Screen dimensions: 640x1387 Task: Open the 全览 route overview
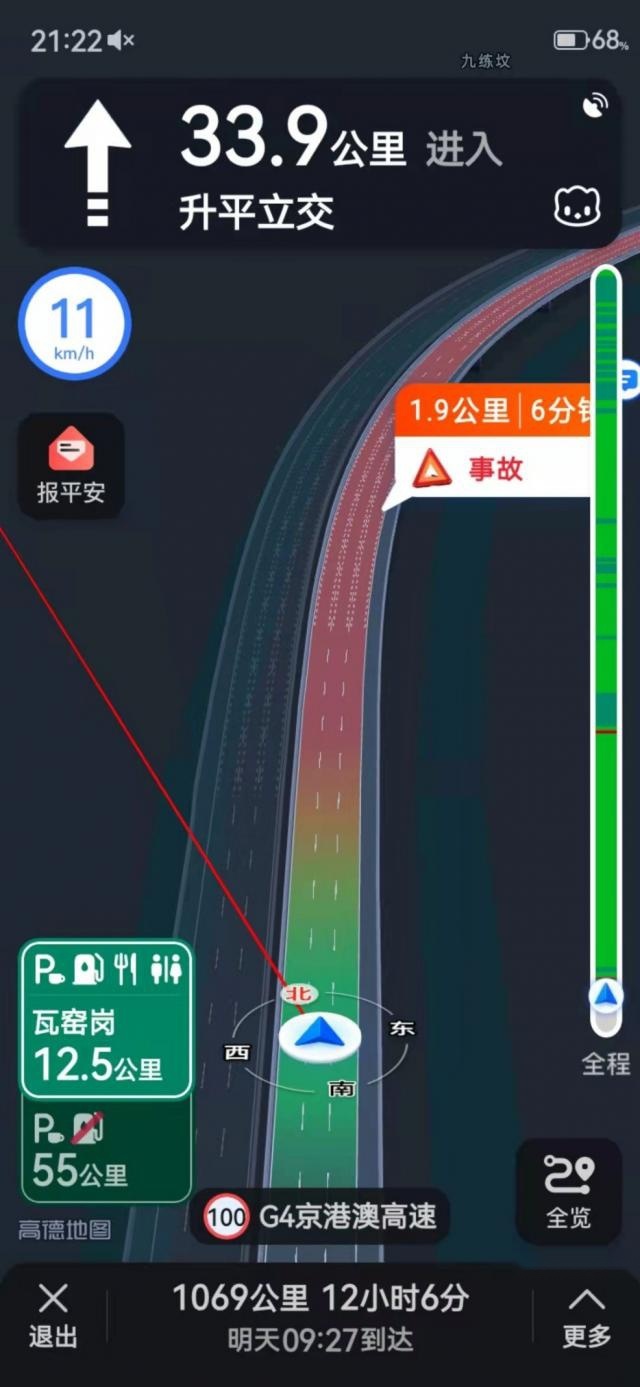[568, 1191]
